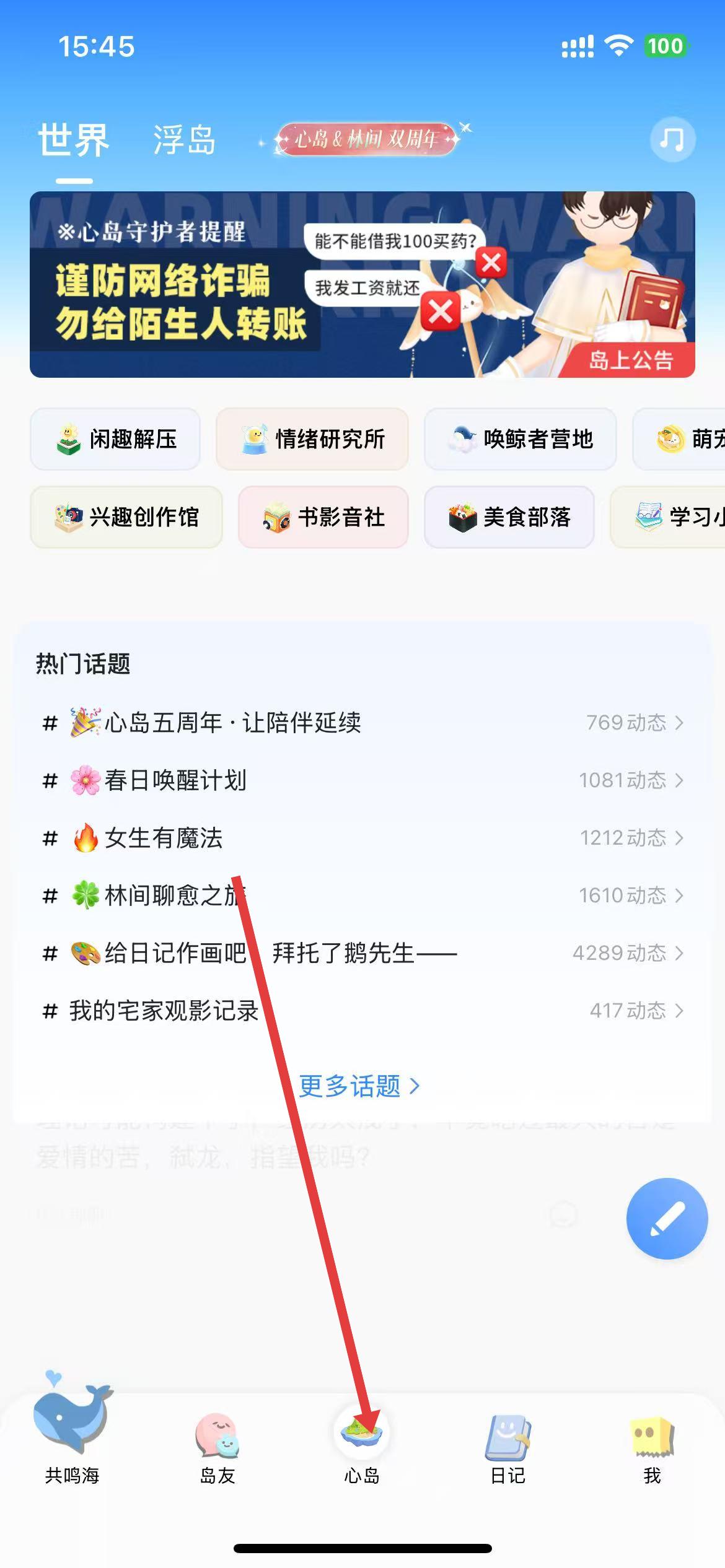This screenshot has width=725, height=1568.
Task: Switch to the 浮岛 tab
Action: 184,140
